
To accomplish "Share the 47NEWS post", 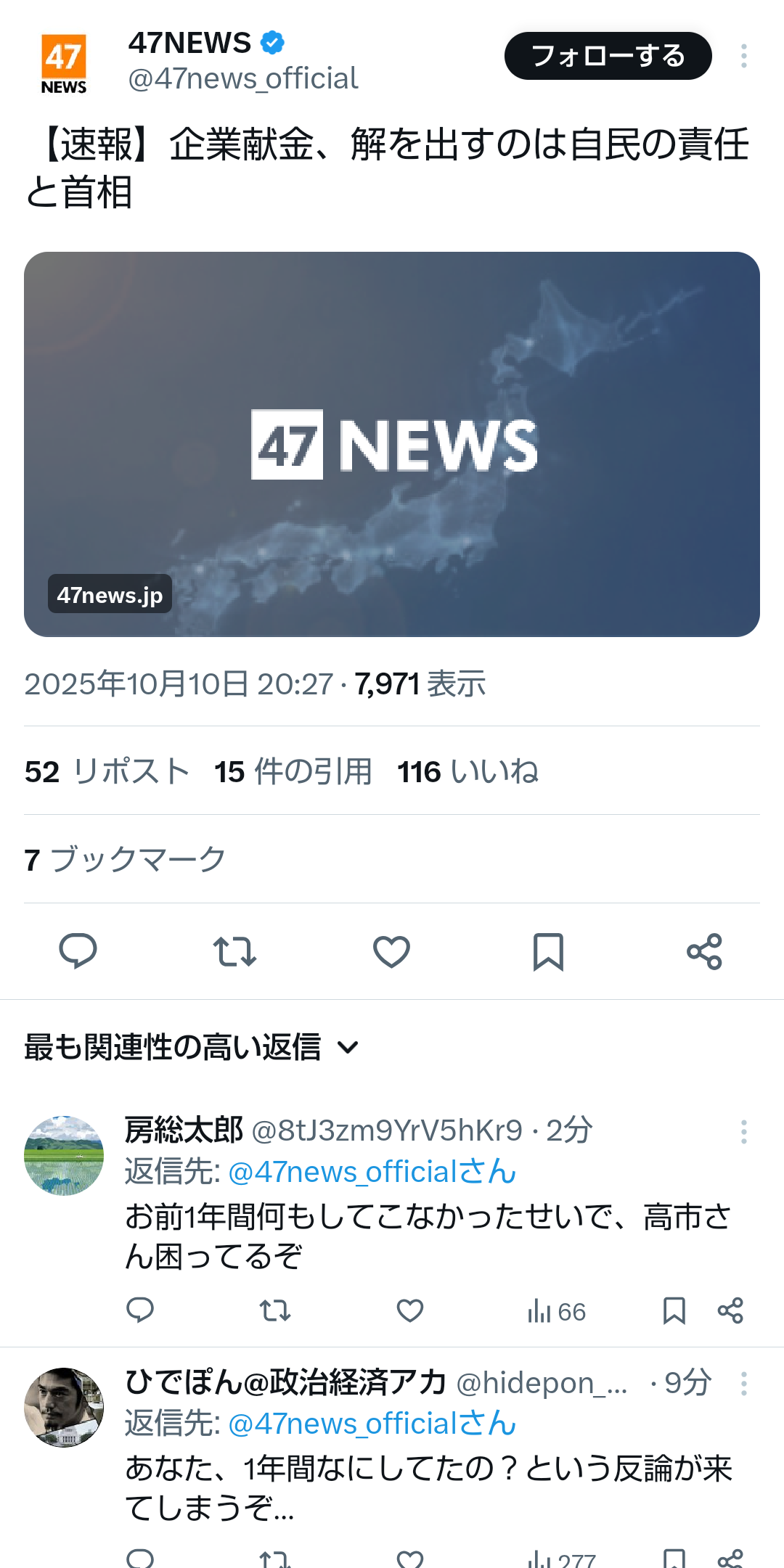I will click(704, 951).
